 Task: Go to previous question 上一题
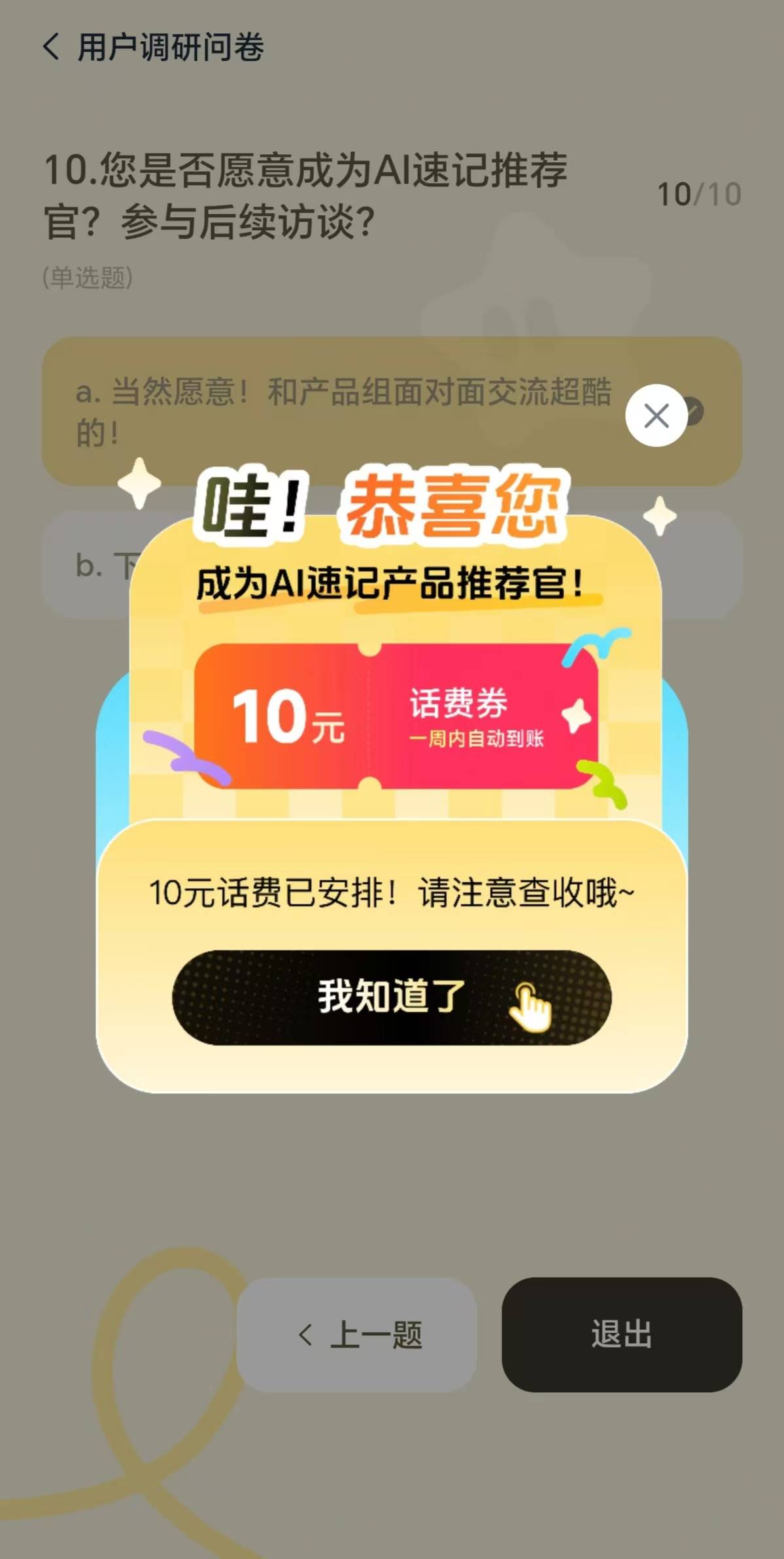[357, 1335]
